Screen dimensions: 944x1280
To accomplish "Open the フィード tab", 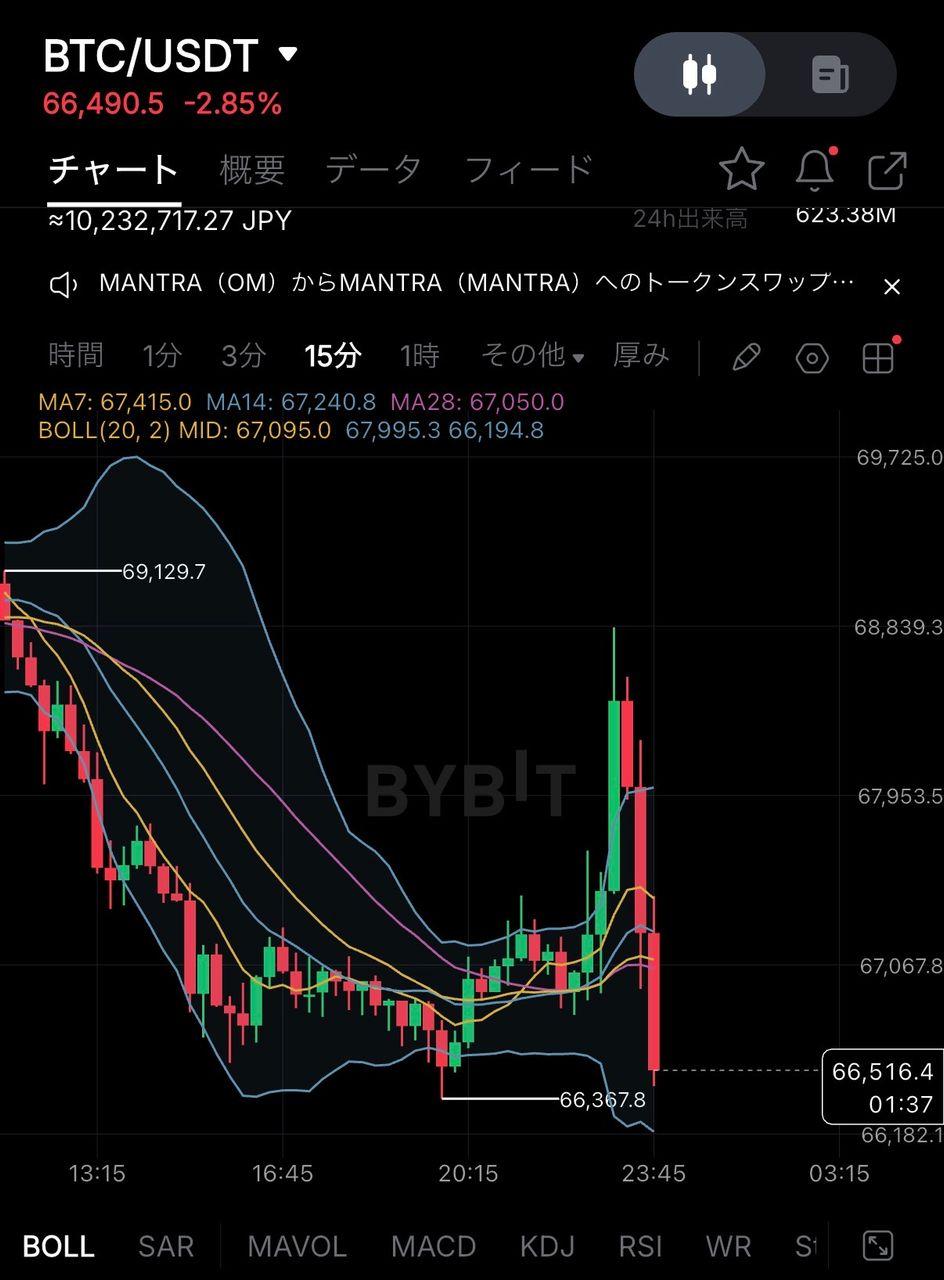I will pyautogui.click(x=529, y=170).
